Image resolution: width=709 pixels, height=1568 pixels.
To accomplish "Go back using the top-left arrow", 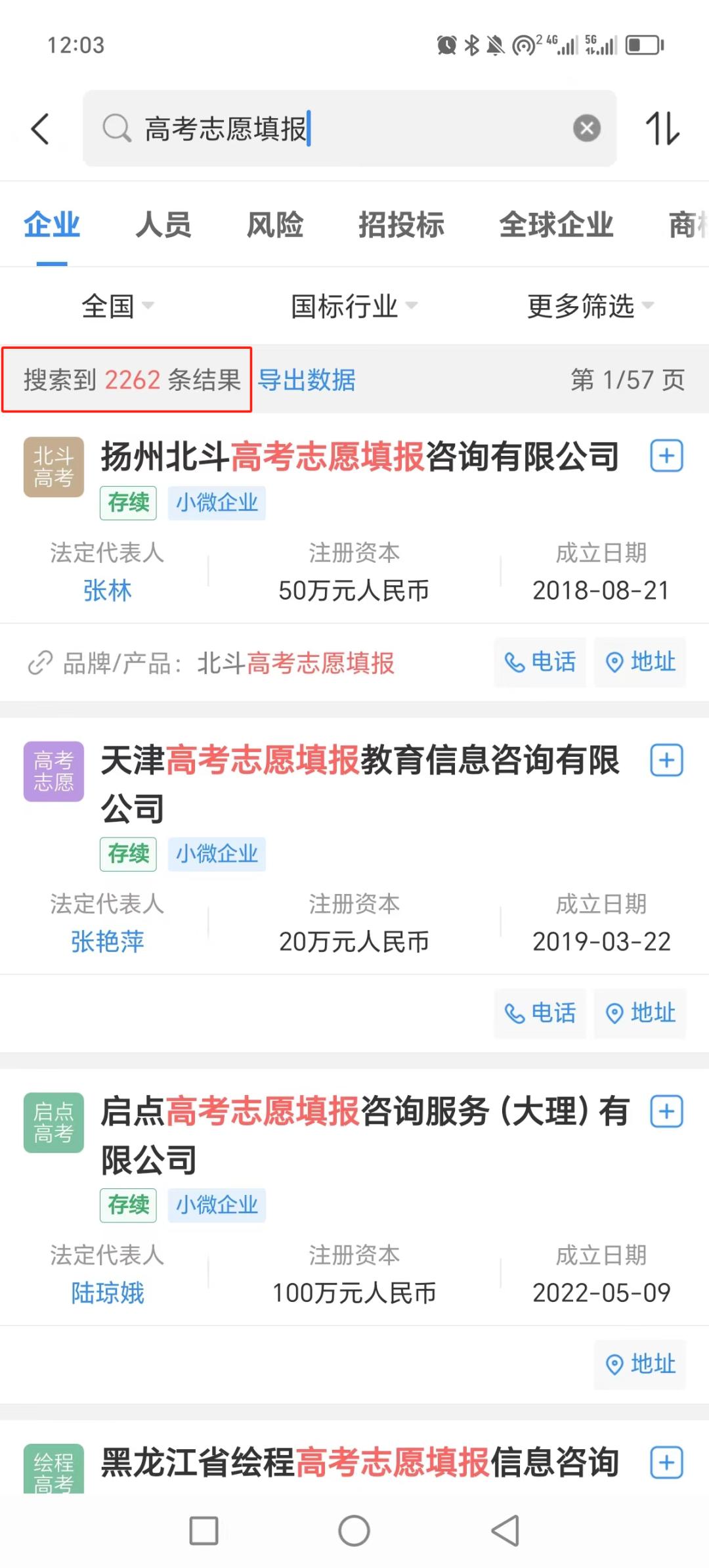I will (x=41, y=129).
